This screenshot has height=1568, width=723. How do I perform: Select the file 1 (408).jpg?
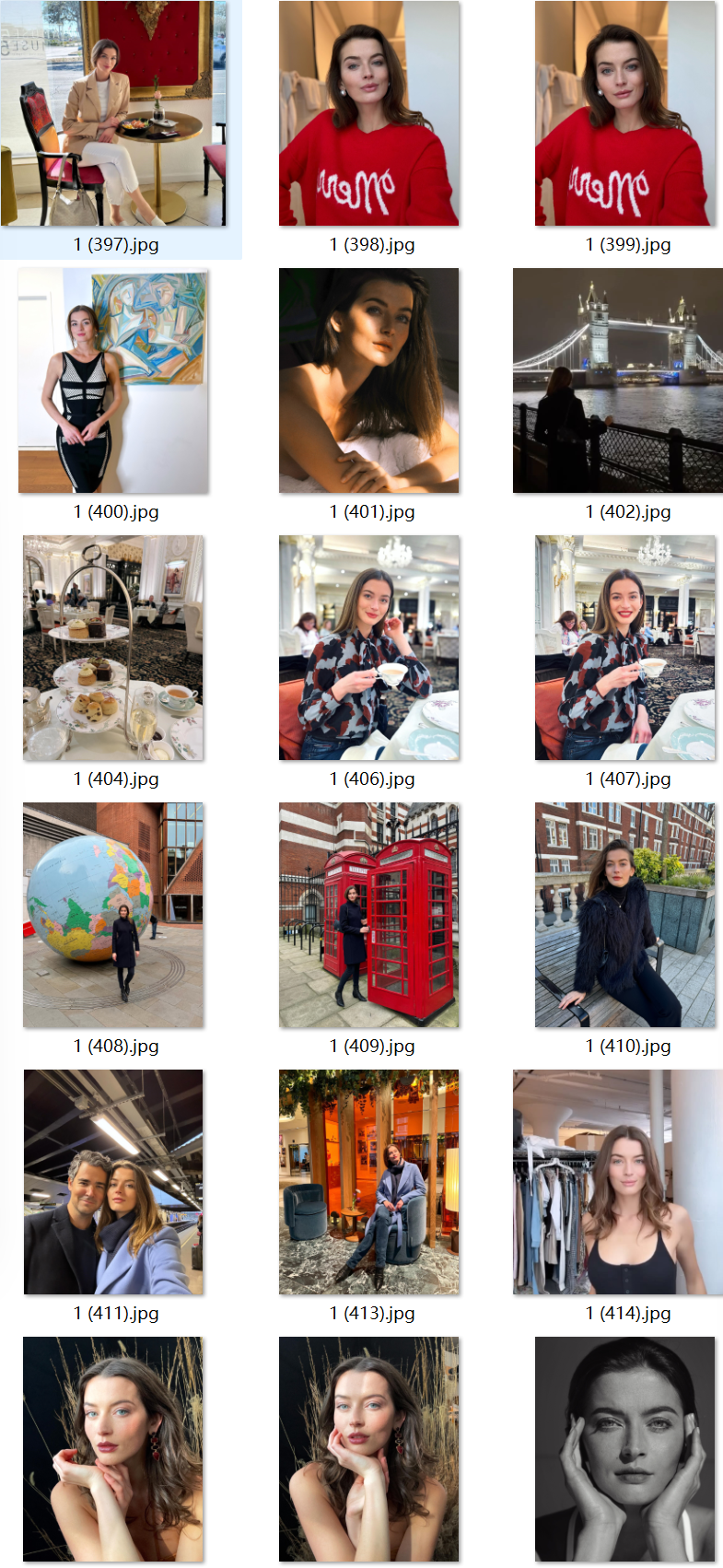113,915
